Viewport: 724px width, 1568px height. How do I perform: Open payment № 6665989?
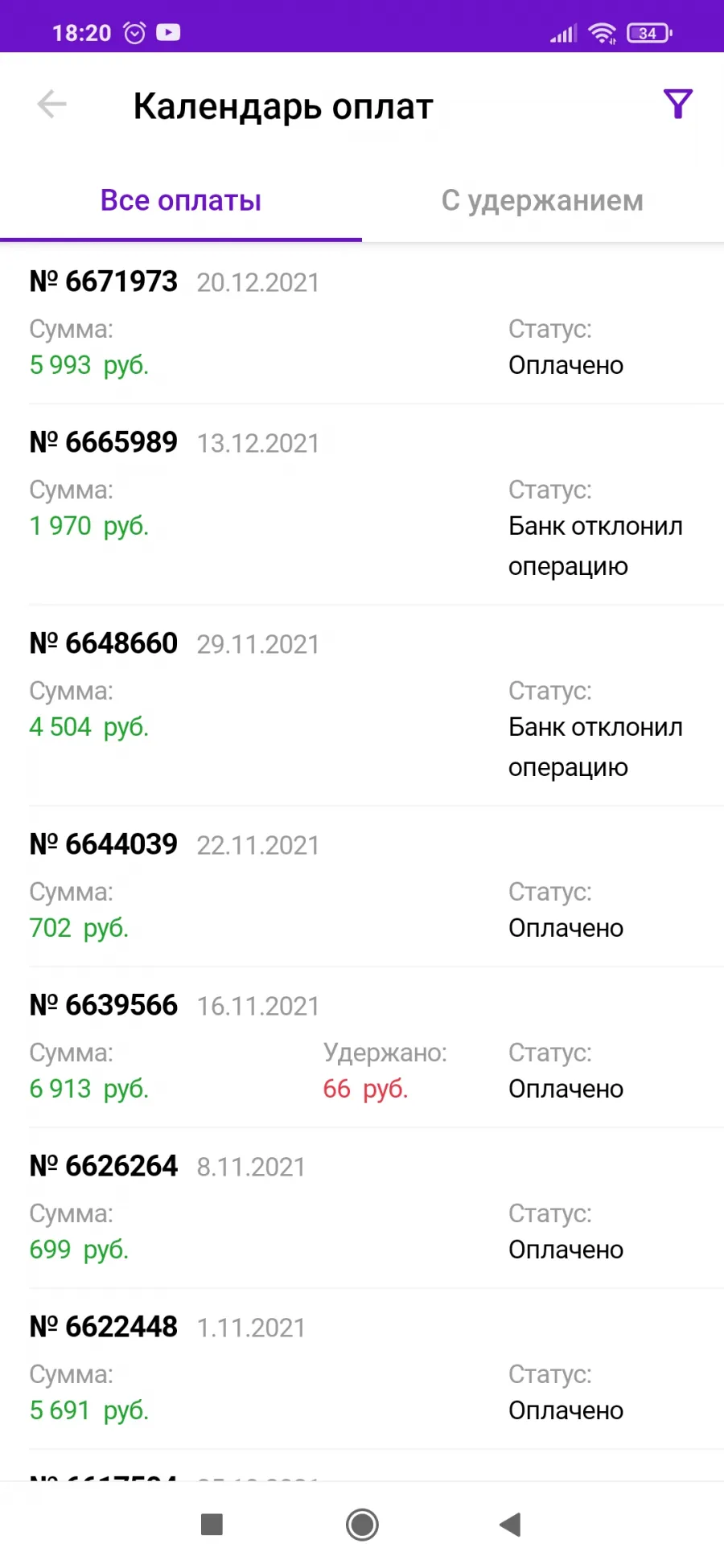pos(362,504)
